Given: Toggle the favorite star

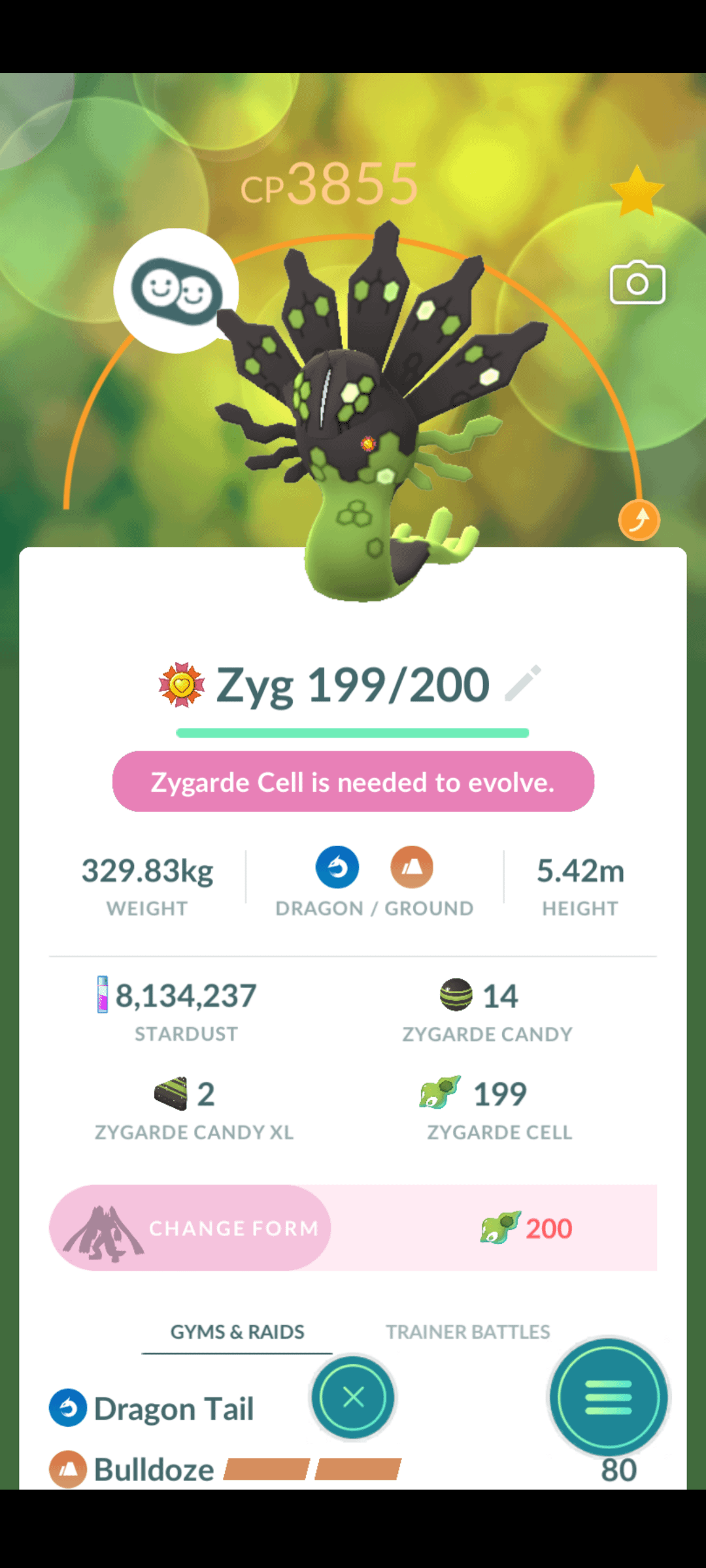Looking at the screenshot, I should point(637,191).
